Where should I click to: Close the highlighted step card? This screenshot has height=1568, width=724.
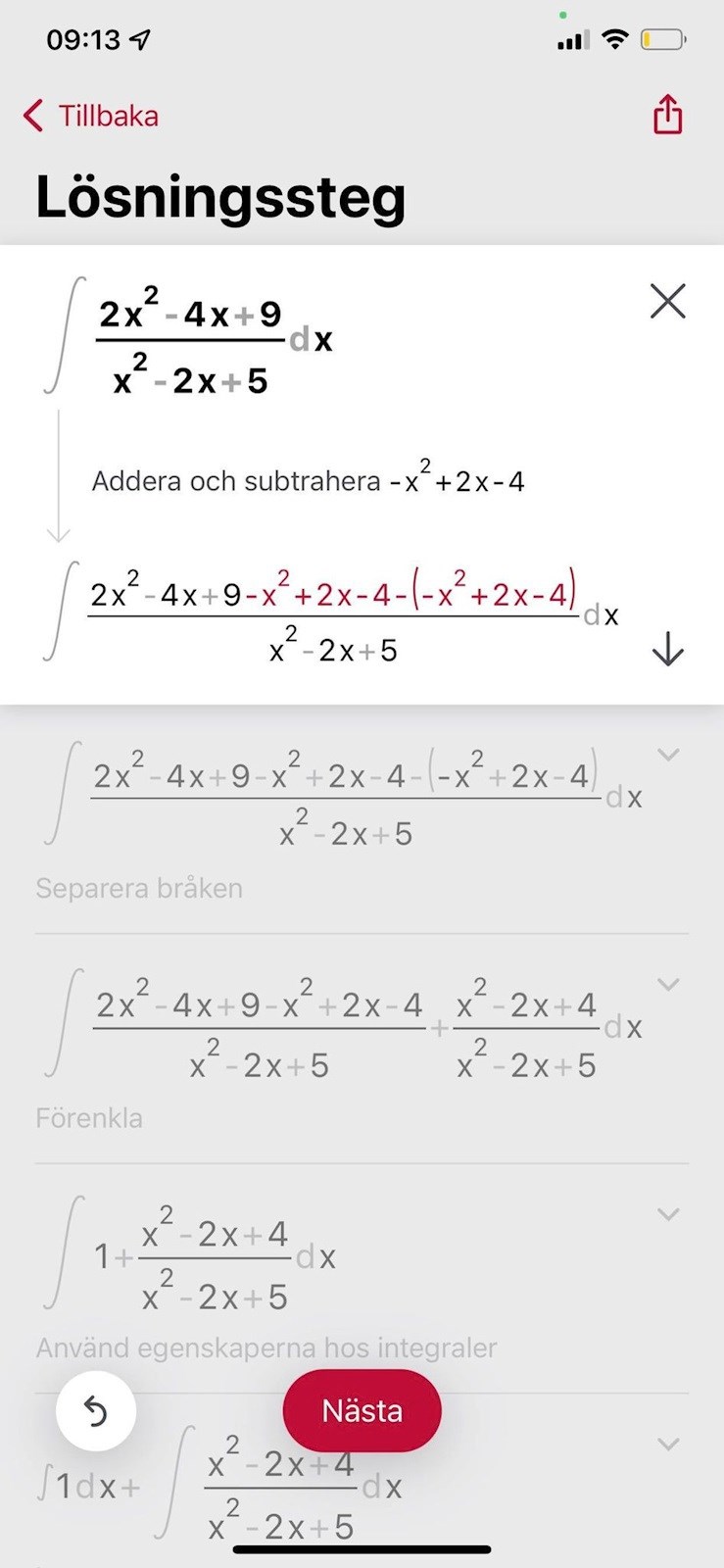click(x=667, y=301)
